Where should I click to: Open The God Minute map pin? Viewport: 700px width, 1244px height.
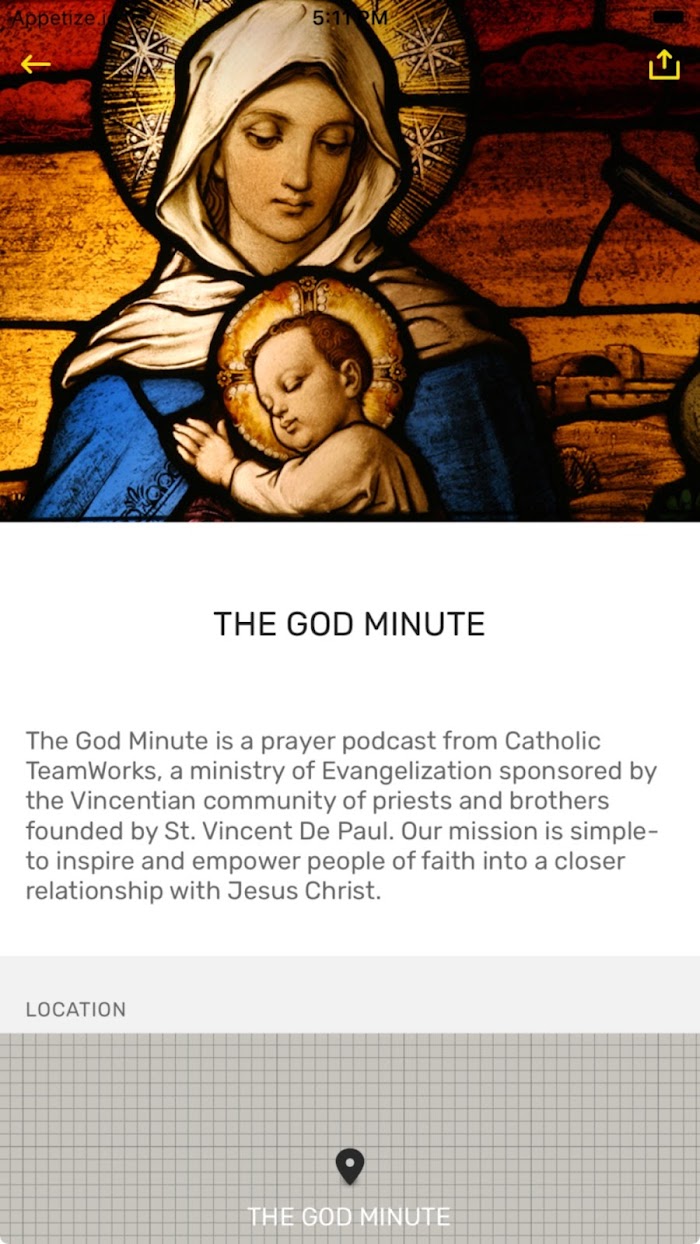tap(349, 1166)
